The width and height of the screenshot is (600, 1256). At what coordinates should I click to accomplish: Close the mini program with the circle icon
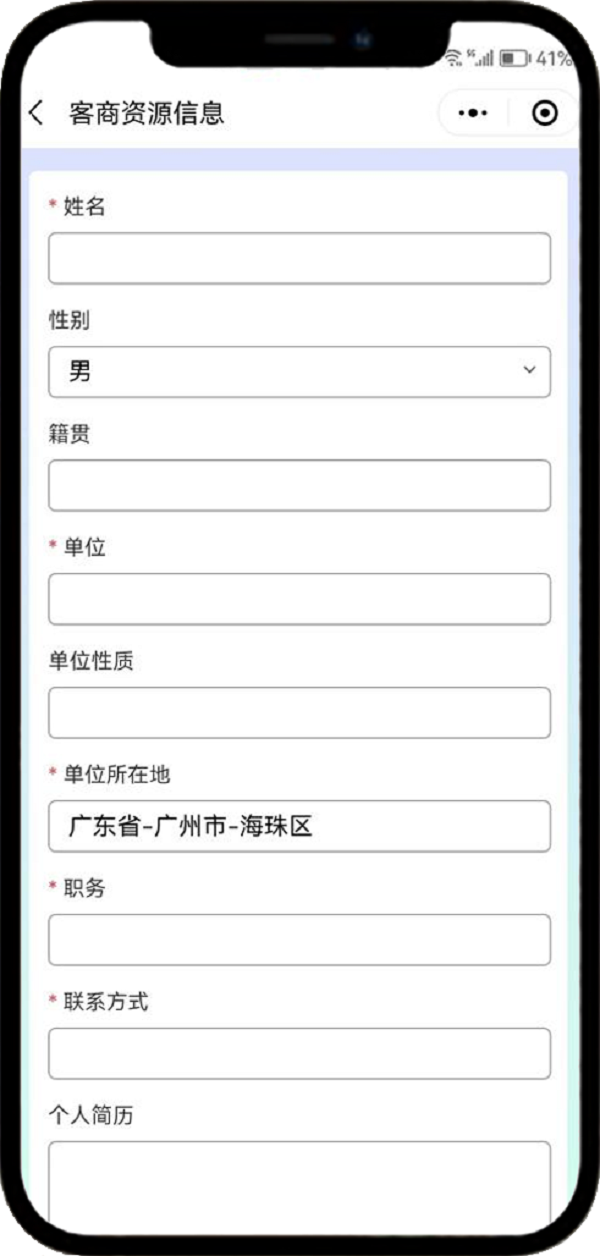click(x=545, y=114)
